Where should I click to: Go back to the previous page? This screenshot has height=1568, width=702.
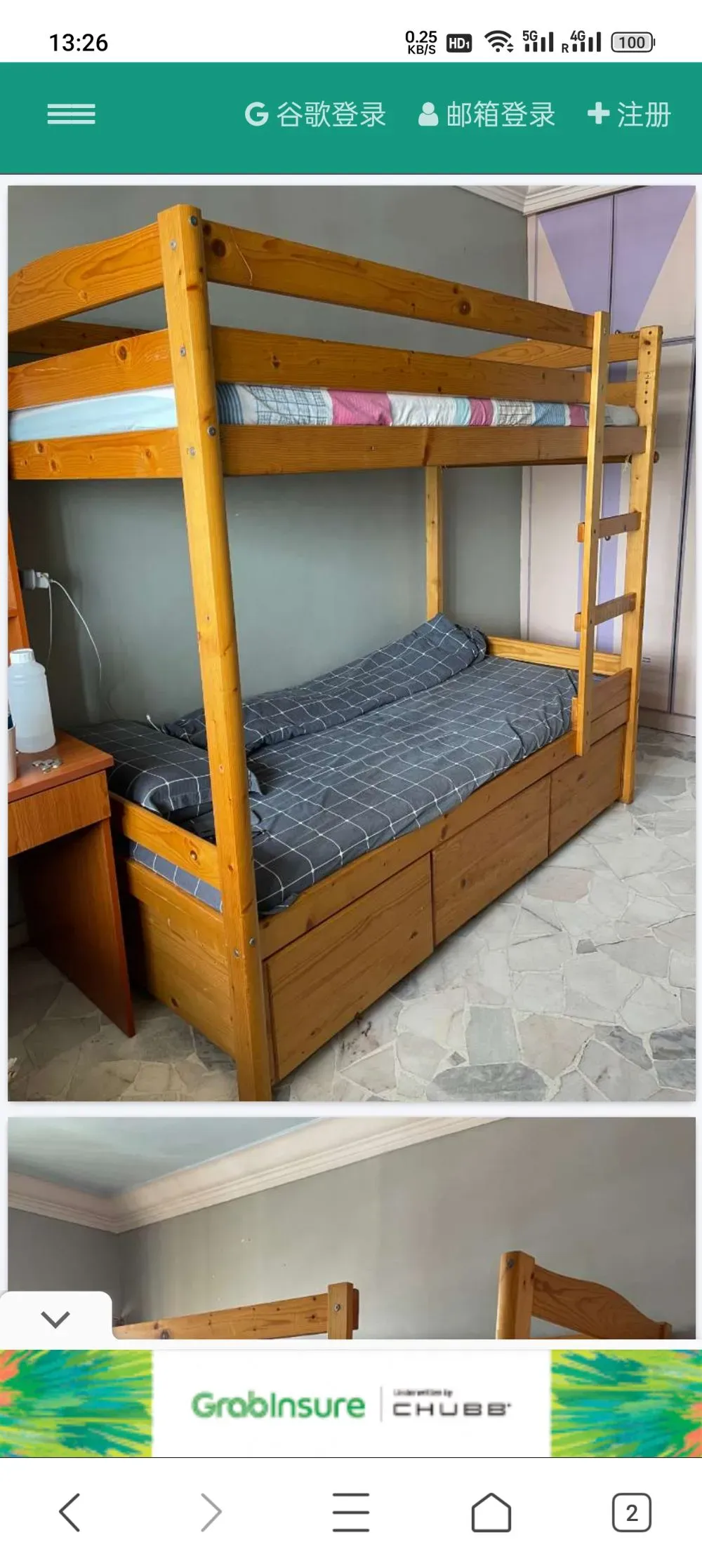(69, 1512)
